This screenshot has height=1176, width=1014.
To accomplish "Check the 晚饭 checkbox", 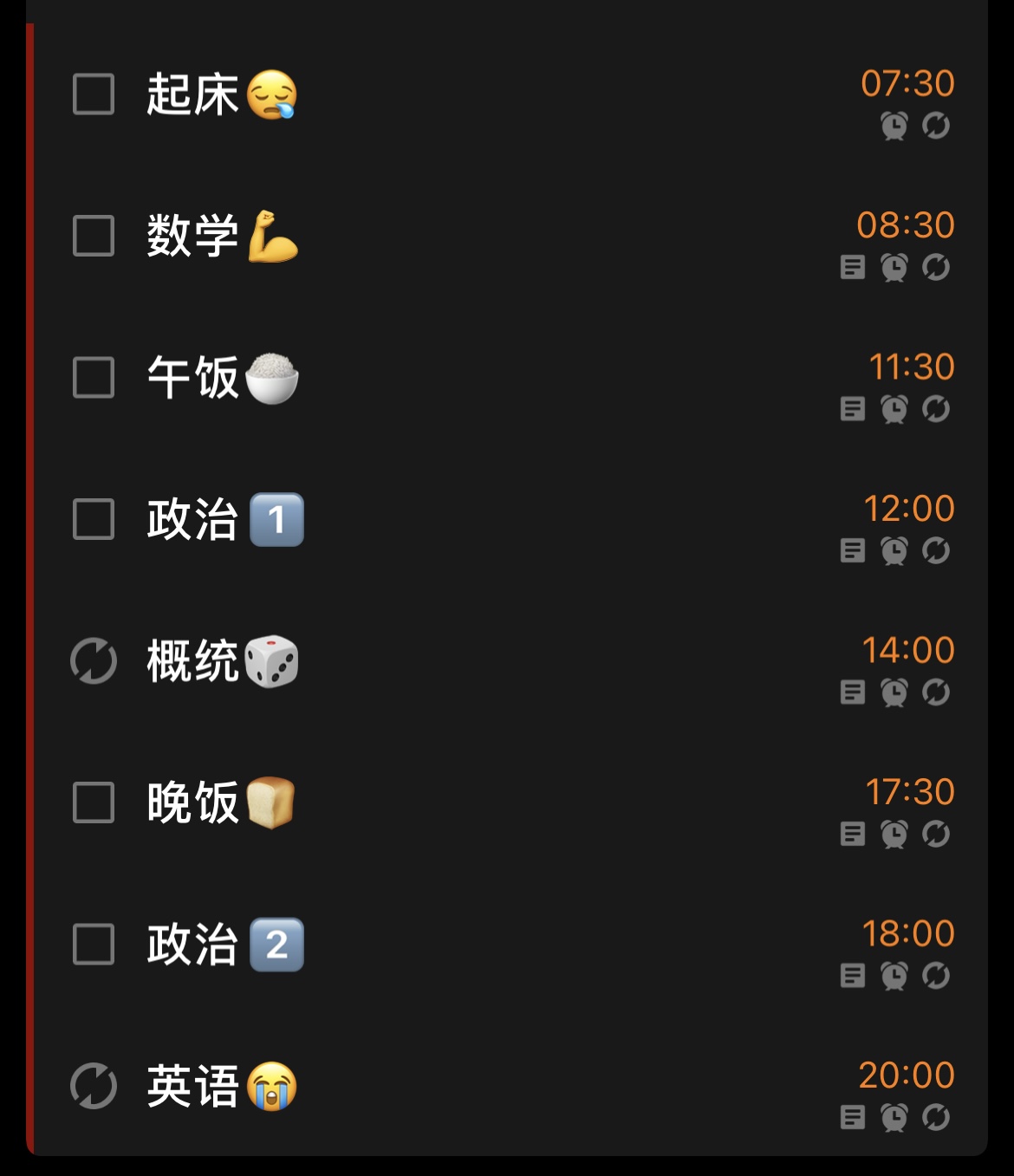I will (94, 802).
